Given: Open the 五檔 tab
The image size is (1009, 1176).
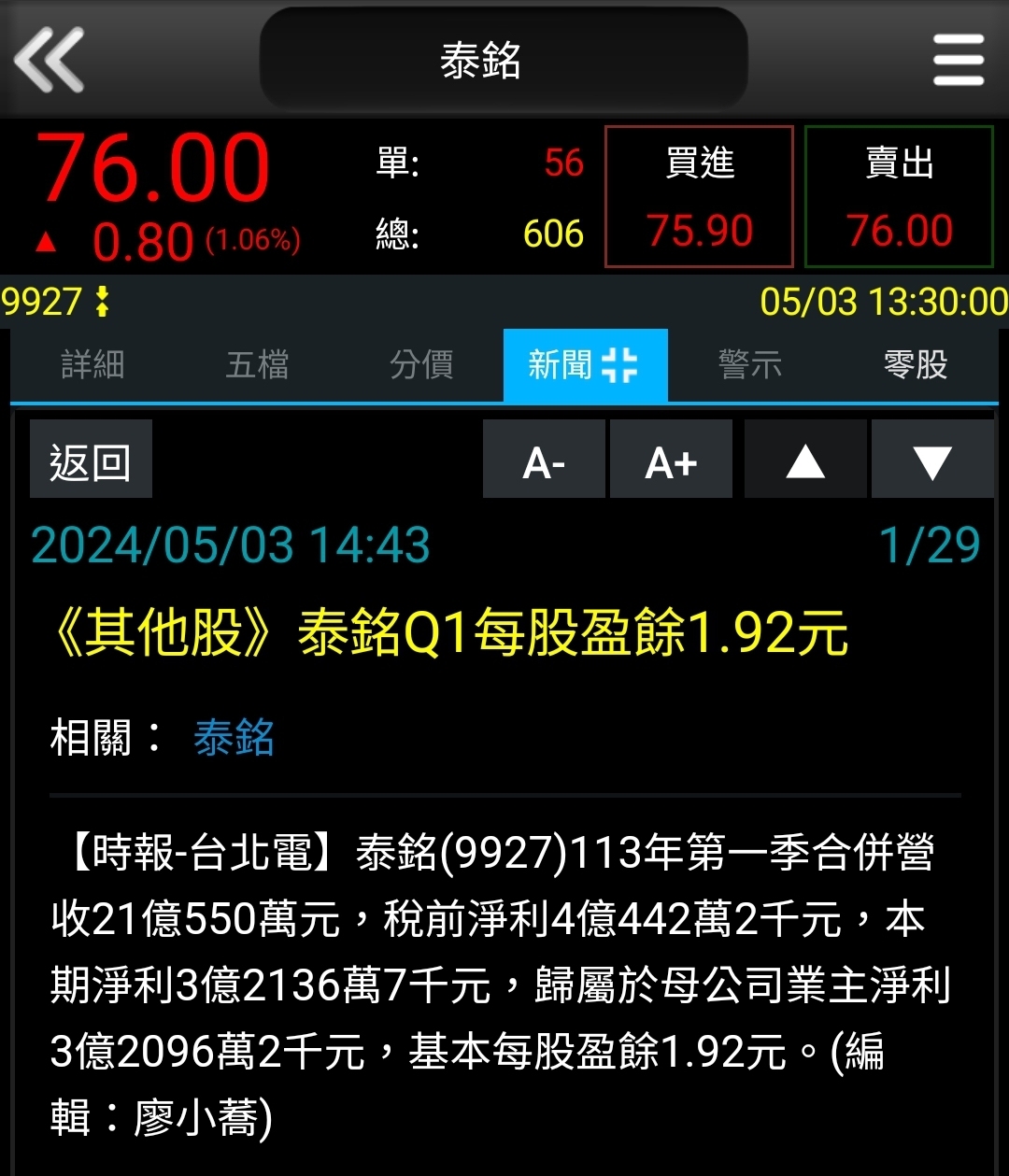Looking at the screenshot, I should click(255, 364).
